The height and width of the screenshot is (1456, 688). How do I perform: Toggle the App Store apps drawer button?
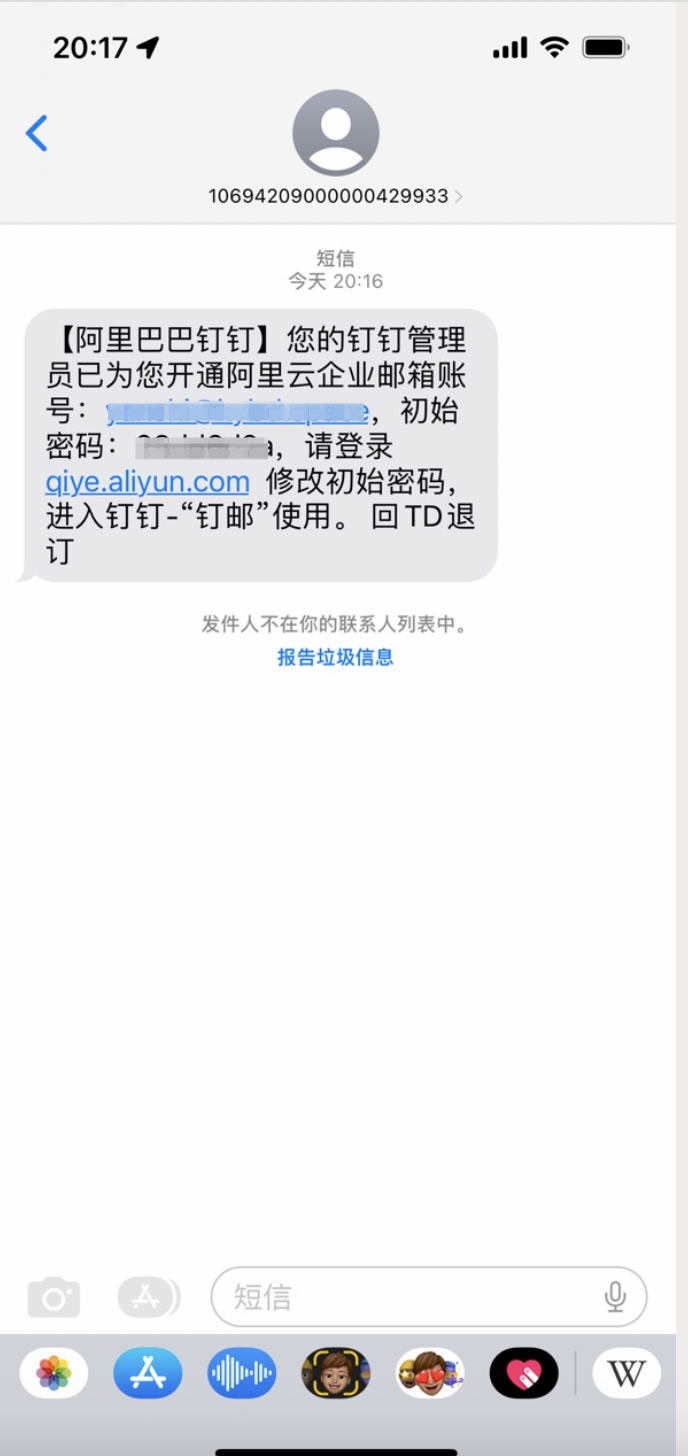[148, 1298]
